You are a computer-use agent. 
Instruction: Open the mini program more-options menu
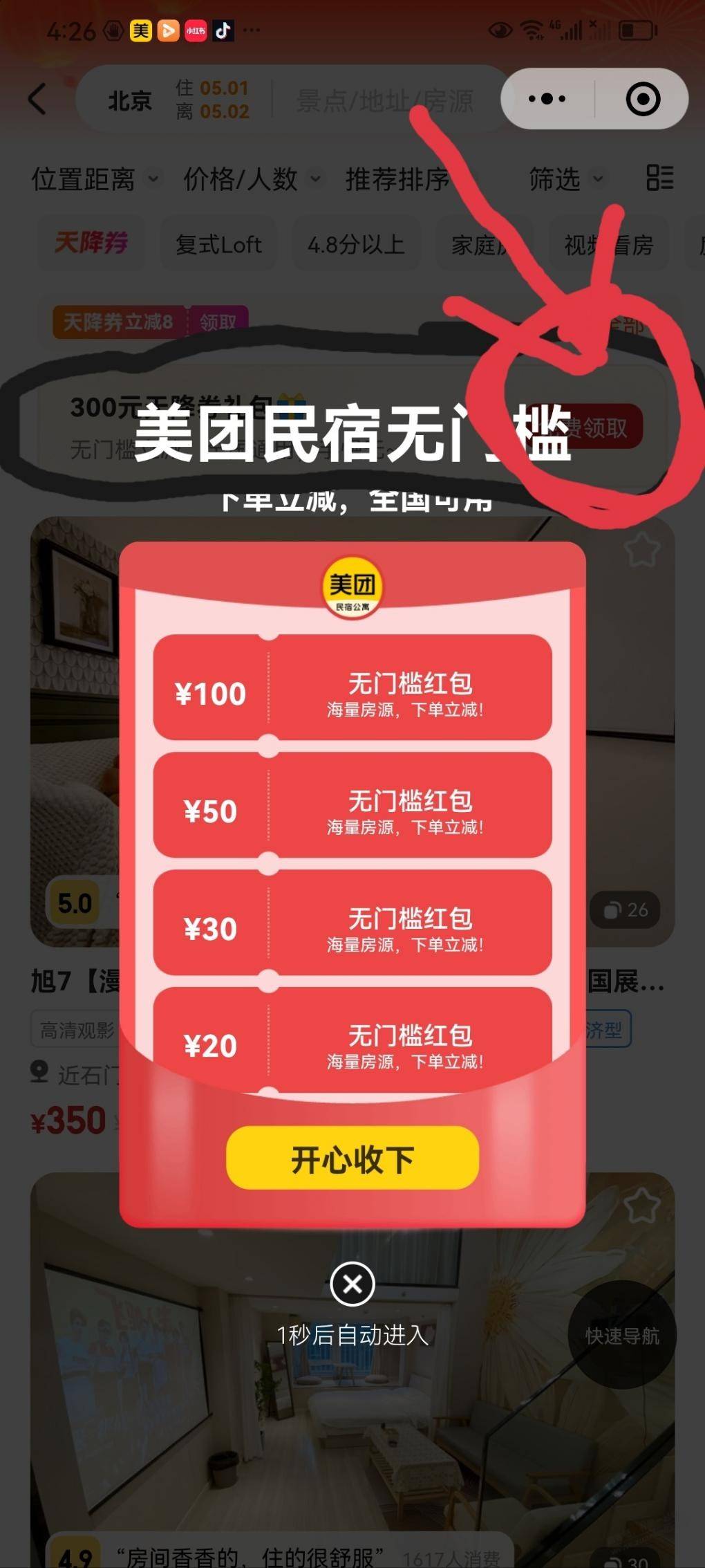click(x=547, y=99)
